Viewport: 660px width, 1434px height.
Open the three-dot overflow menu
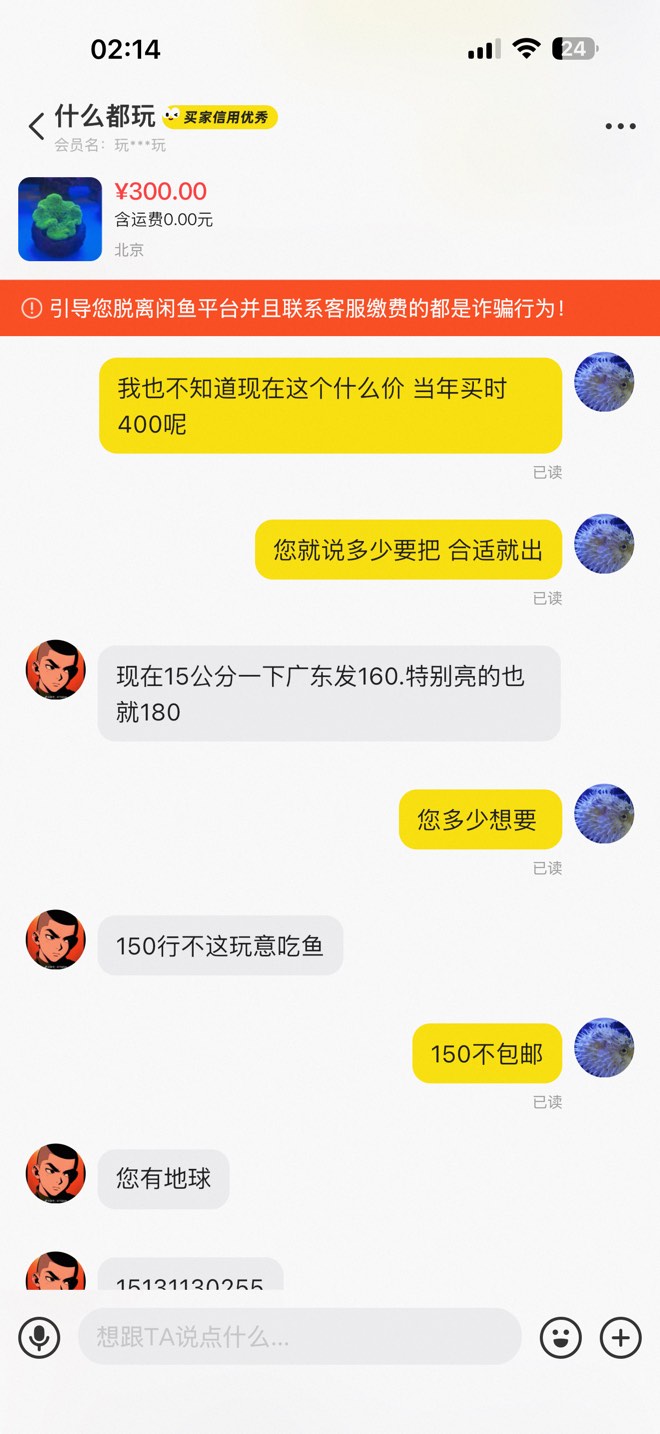point(620,126)
